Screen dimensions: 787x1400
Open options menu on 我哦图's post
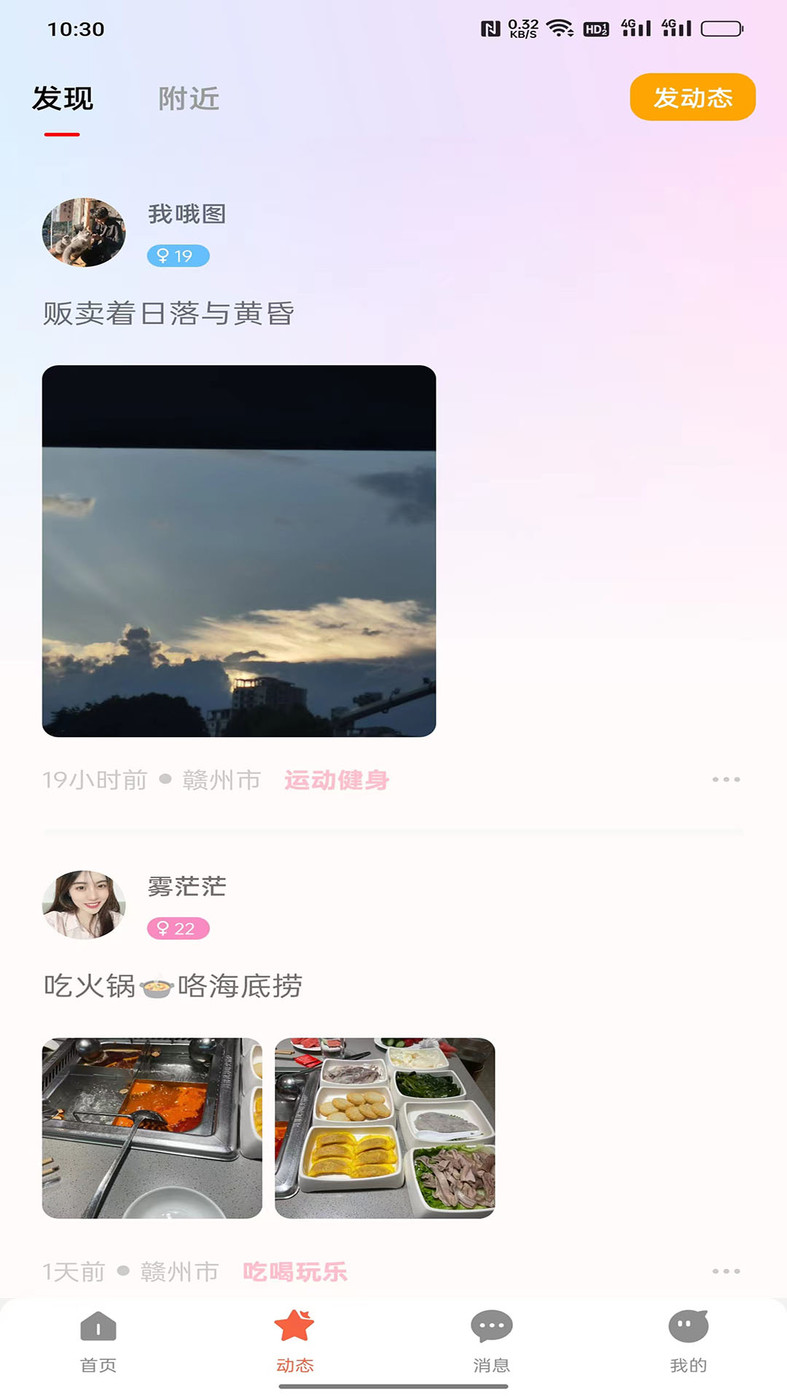coord(726,779)
